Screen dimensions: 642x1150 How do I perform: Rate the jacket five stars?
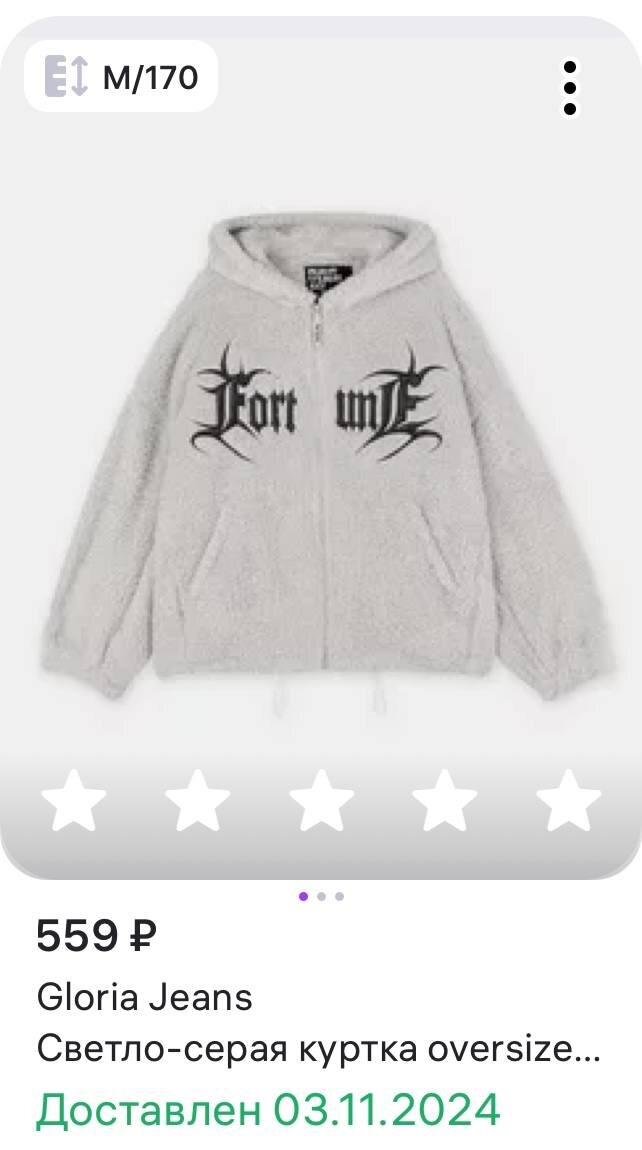click(x=569, y=800)
